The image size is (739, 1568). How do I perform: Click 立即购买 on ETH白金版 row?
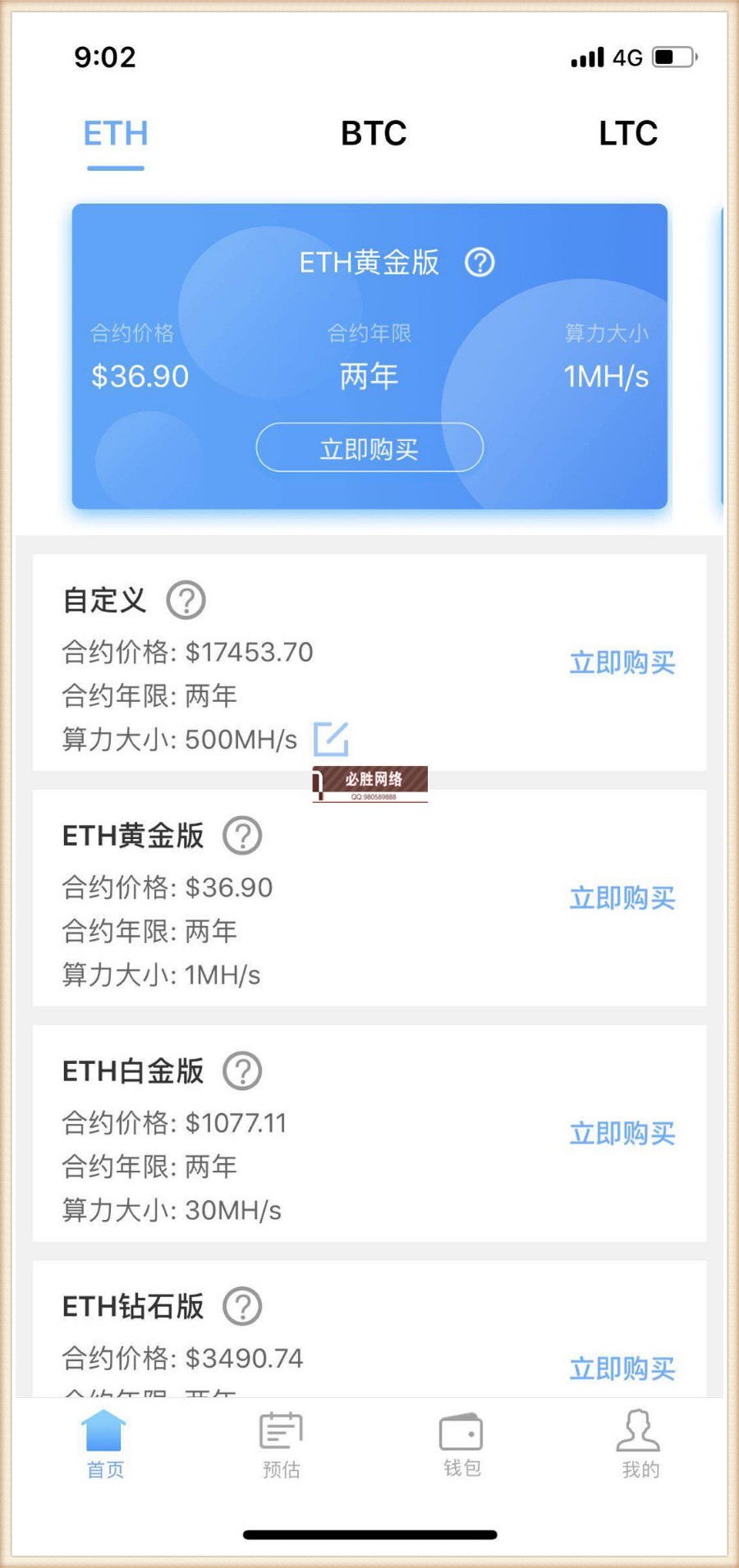coord(622,1134)
